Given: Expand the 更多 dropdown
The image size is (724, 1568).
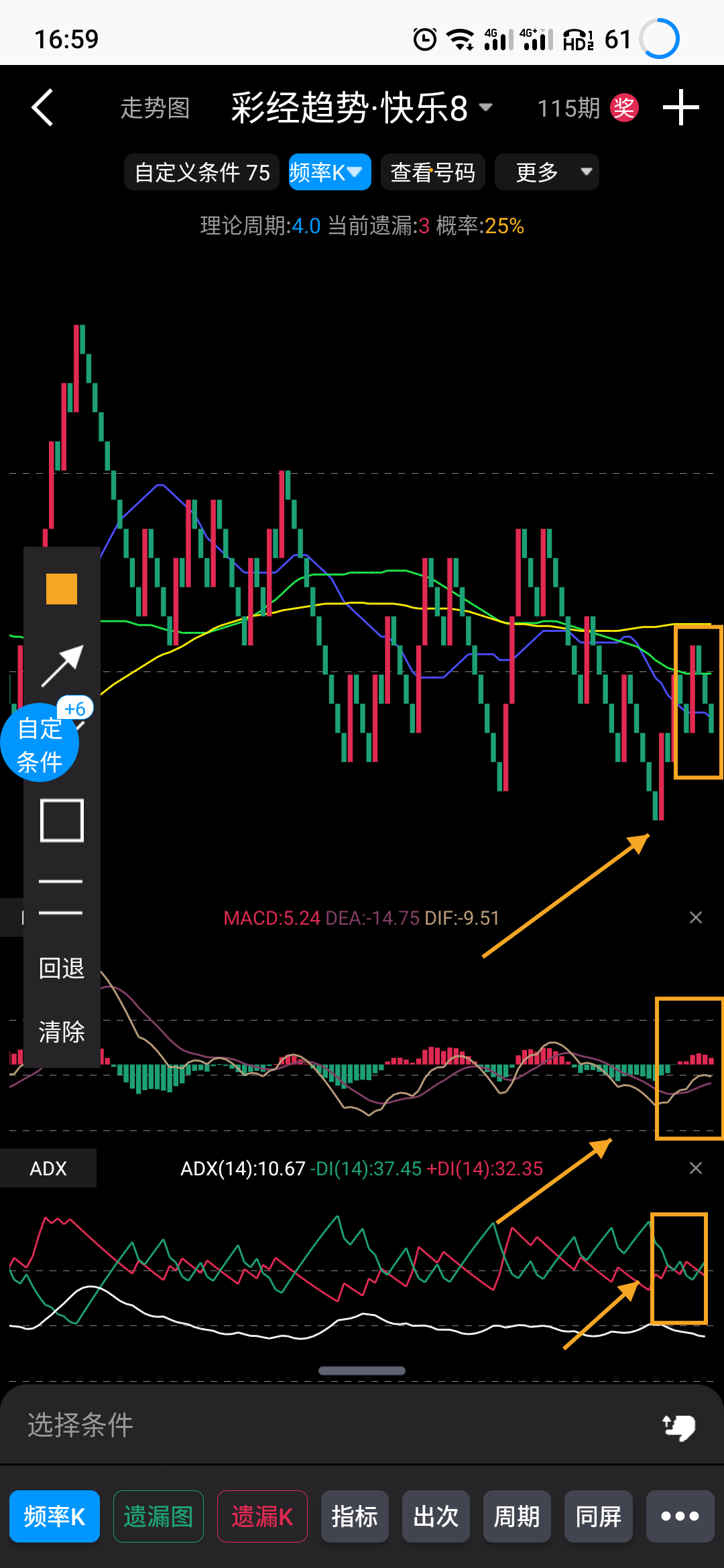Looking at the screenshot, I should [x=546, y=172].
